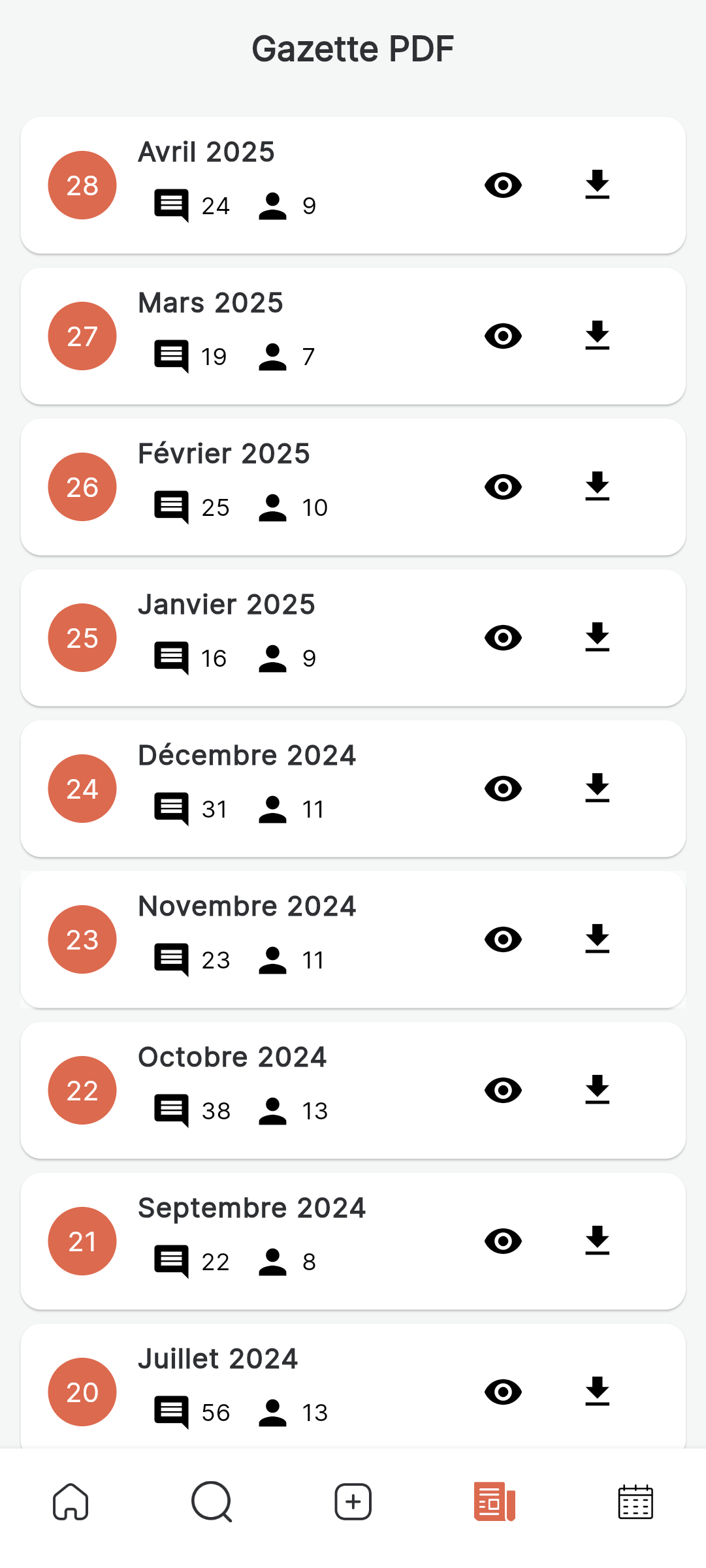This screenshot has width=706, height=1568.
Task: View the Novembre 2024 gazette
Action: tap(503, 940)
